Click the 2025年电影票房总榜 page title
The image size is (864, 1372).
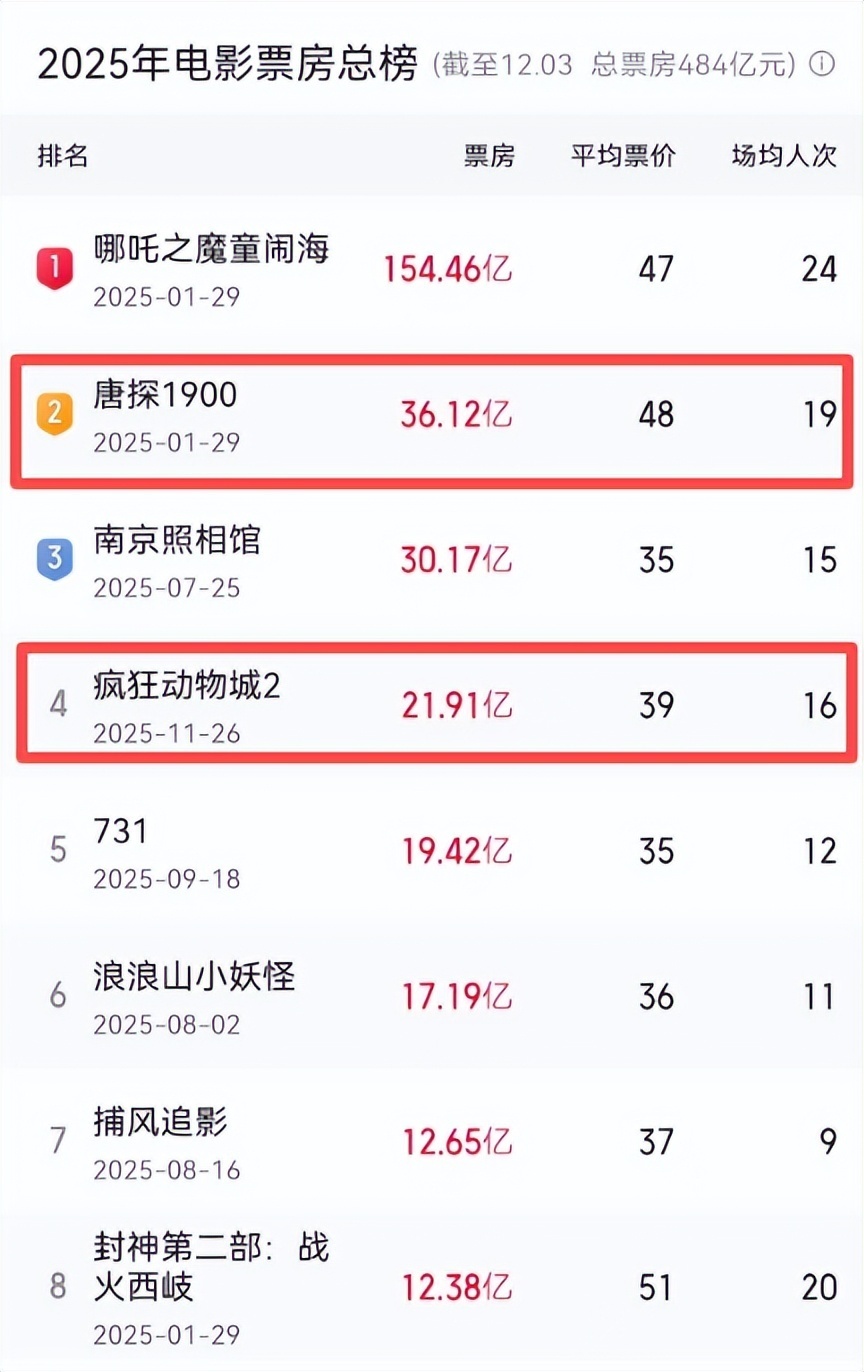[225, 62]
